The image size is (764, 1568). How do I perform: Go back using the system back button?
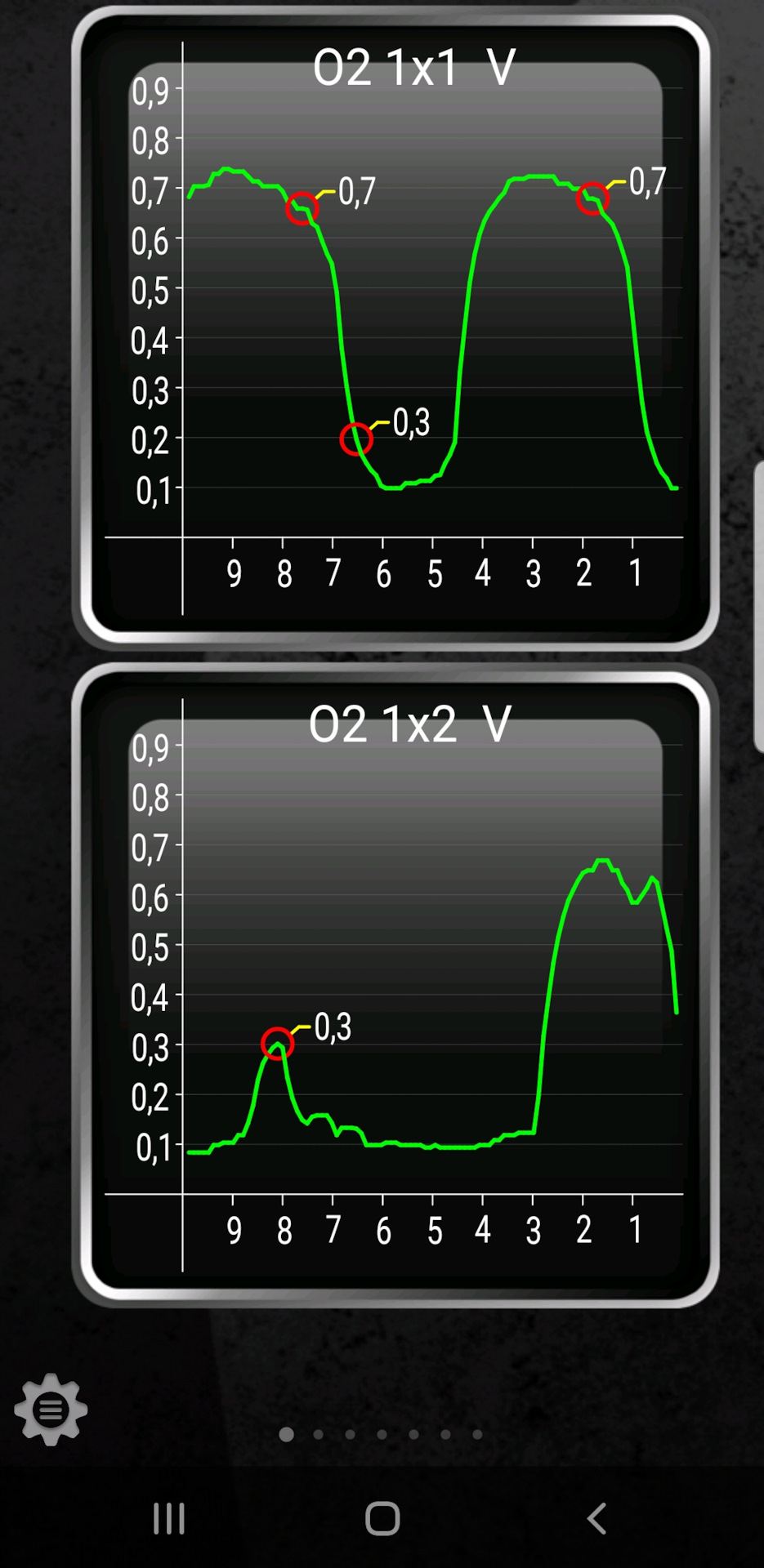tap(597, 1518)
